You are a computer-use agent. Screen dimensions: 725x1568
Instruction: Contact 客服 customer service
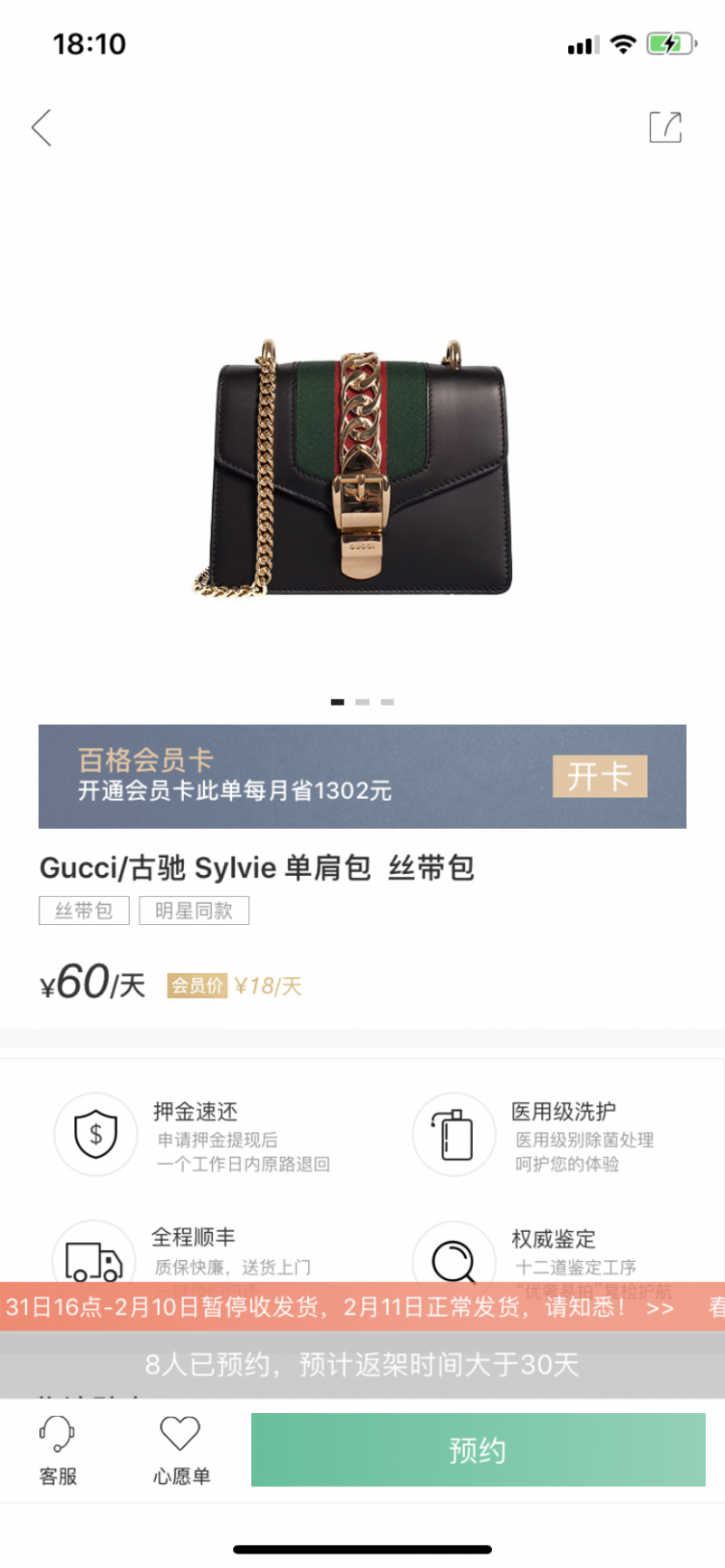pos(58,1450)
